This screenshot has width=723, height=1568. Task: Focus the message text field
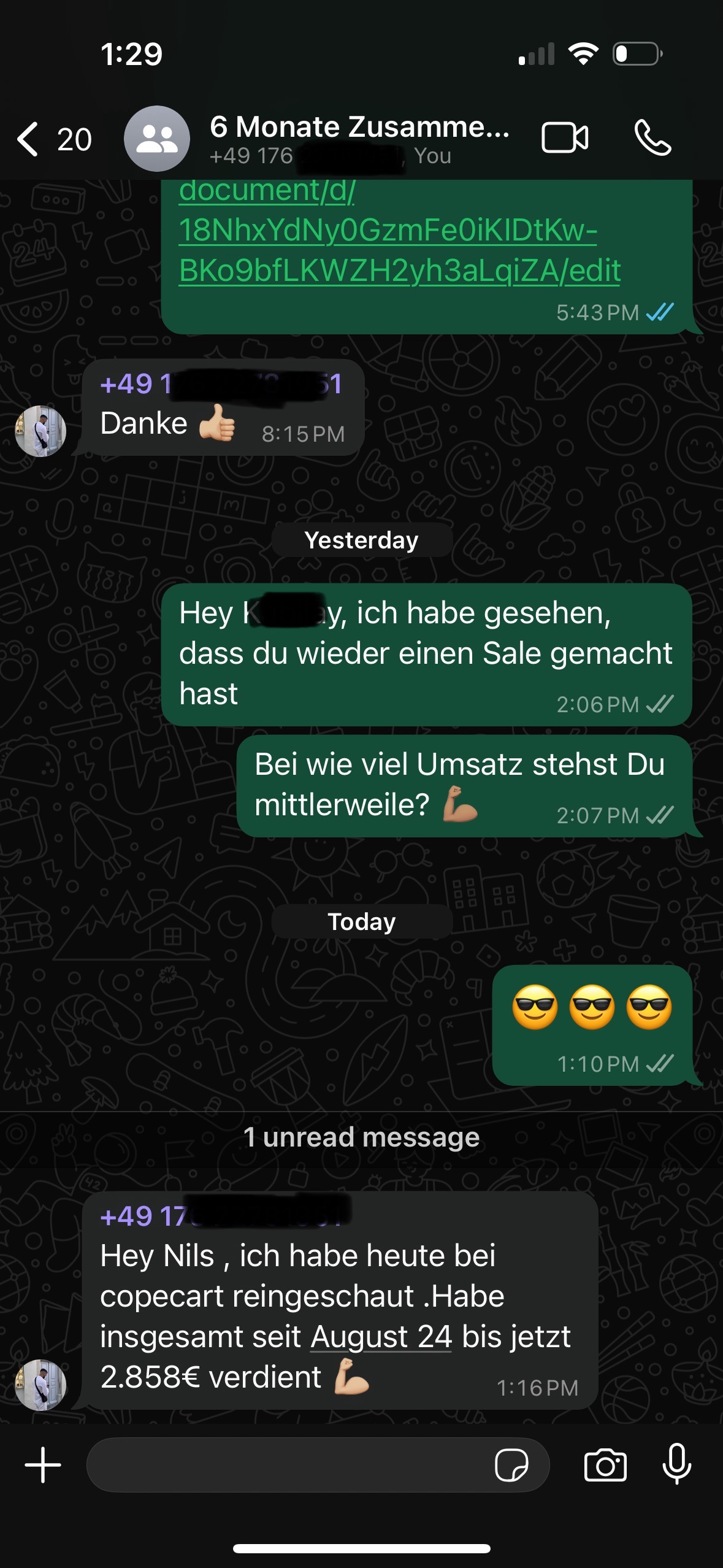click(x=288, y=1465)
